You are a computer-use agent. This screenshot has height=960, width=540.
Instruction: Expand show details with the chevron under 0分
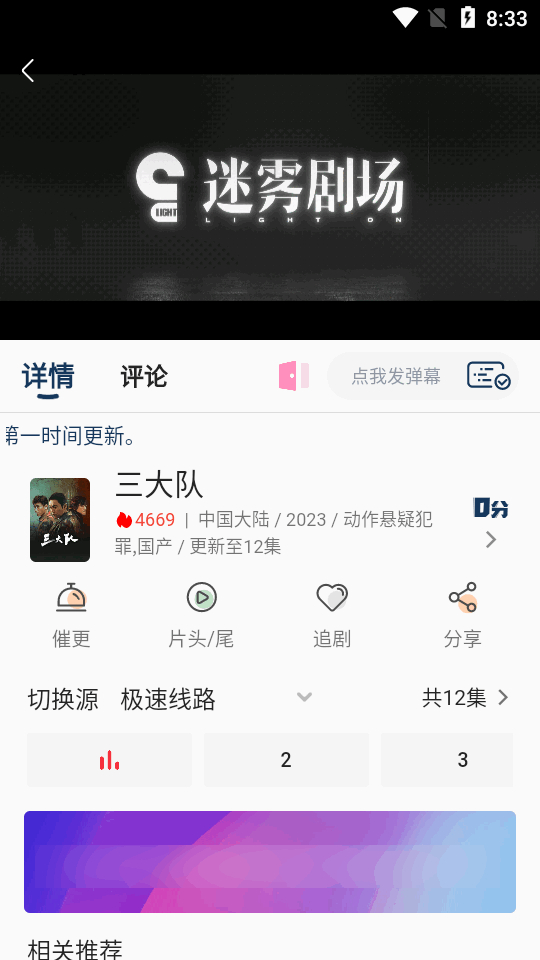[490, 539]
